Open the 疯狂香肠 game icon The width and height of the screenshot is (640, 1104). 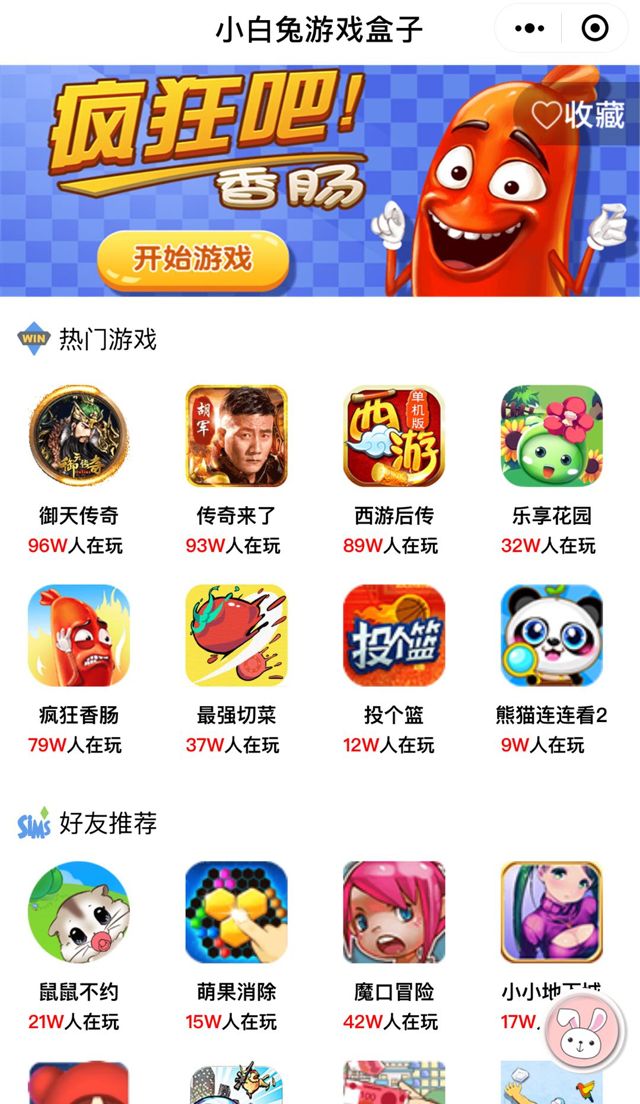78,635
